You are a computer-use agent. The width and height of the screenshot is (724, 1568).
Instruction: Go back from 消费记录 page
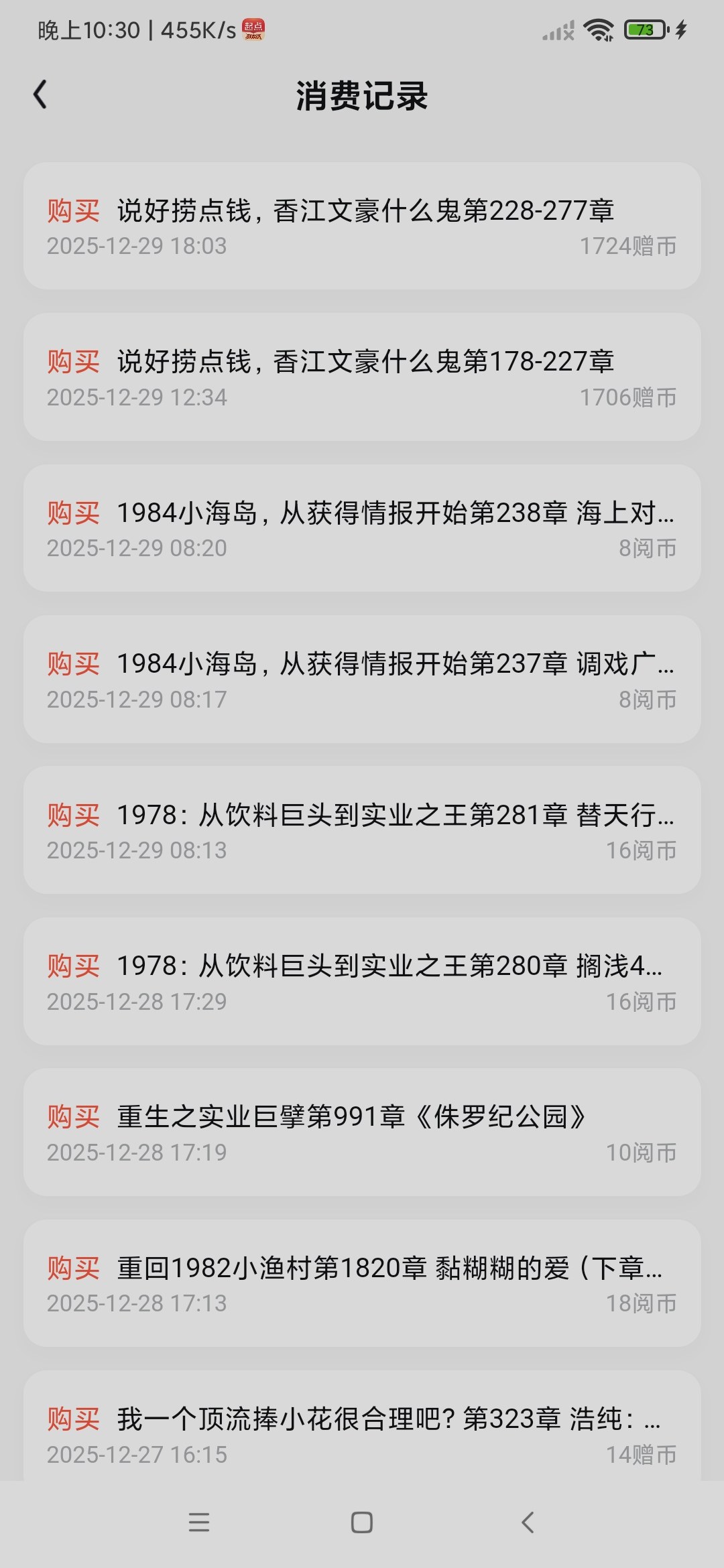pos(40,94)
